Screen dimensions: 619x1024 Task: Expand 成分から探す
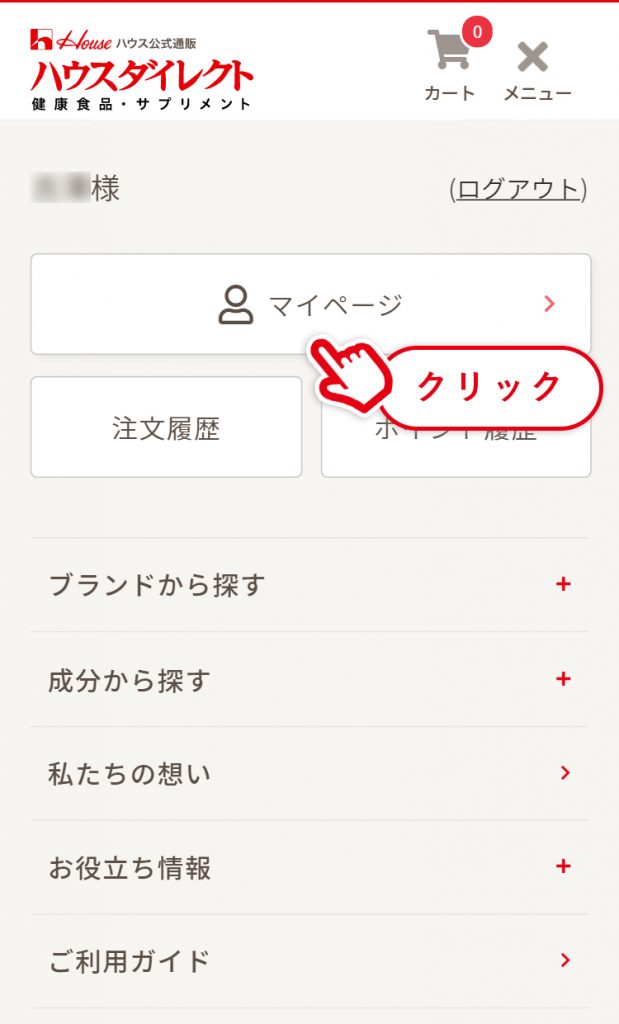click(x=310, y=679)
